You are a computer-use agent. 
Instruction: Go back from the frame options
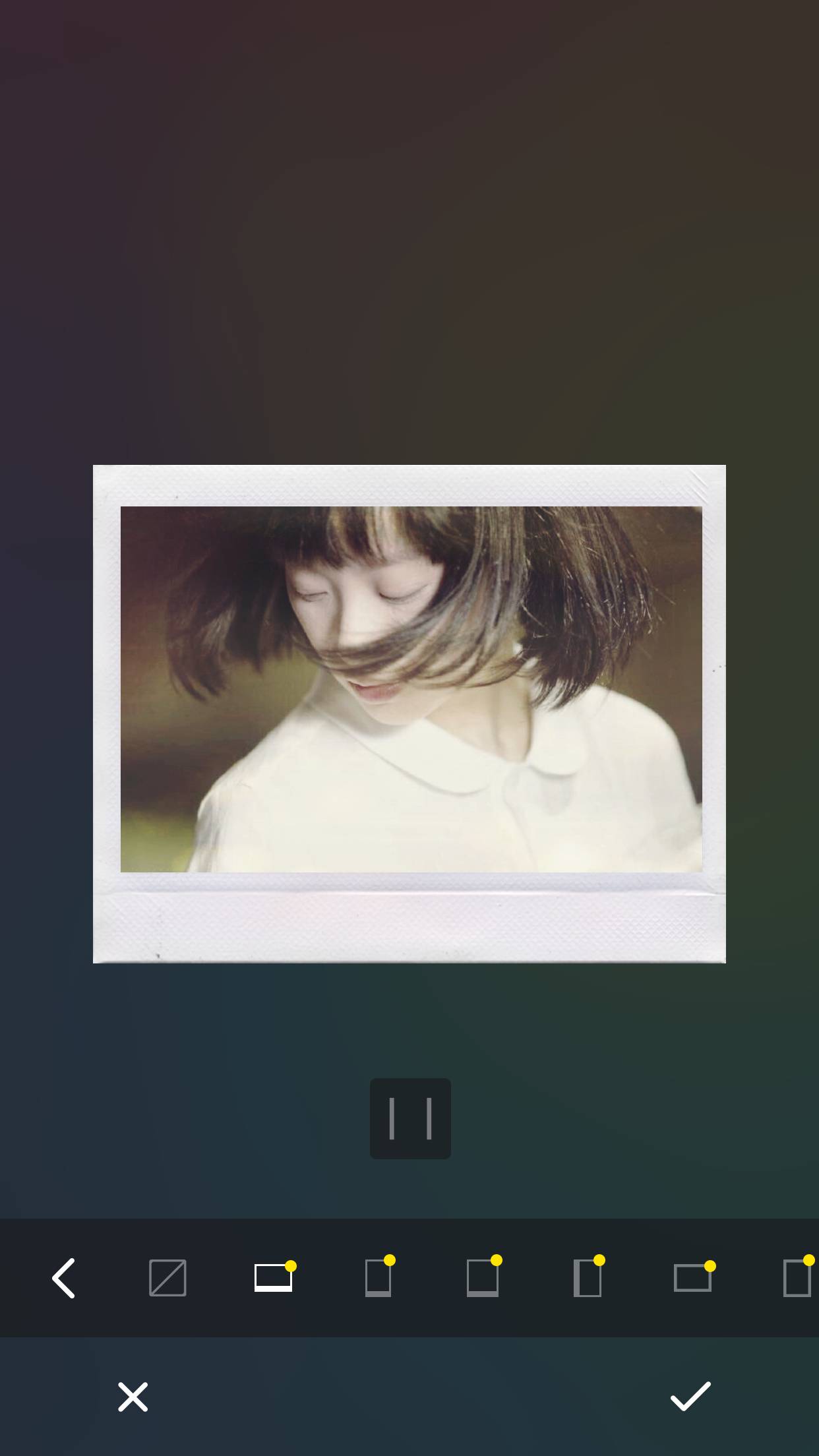pos(64,1278)
